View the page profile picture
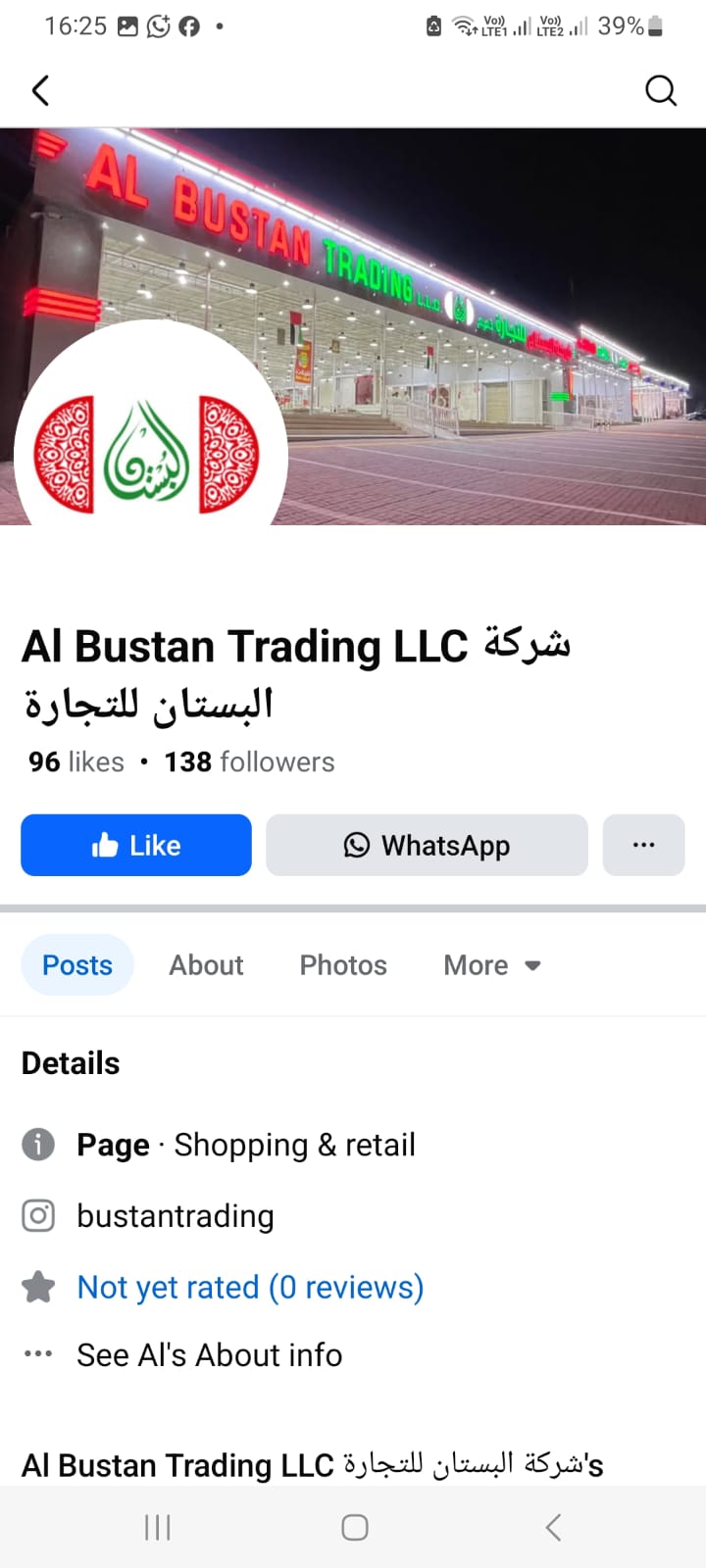Screen dimensions: 706x1568 click(x=149, y=456)
